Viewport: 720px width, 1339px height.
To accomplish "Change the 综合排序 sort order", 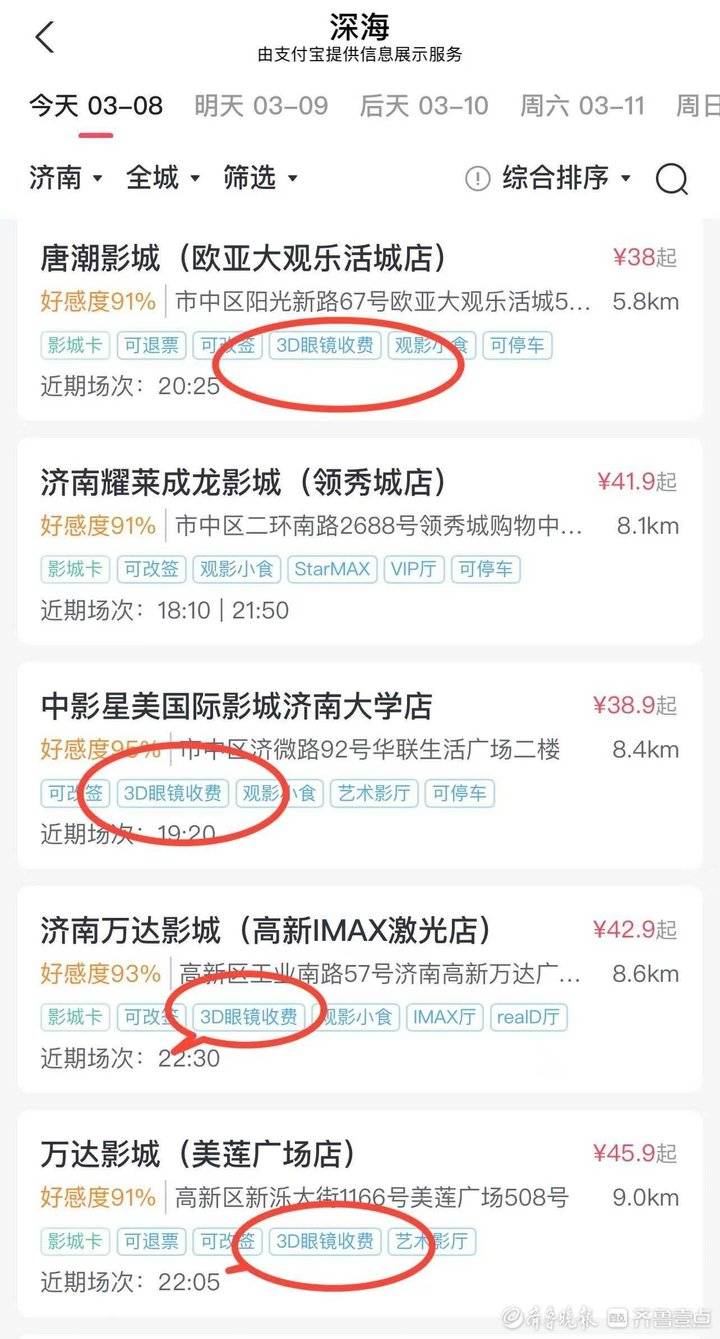I will [566, 179].
